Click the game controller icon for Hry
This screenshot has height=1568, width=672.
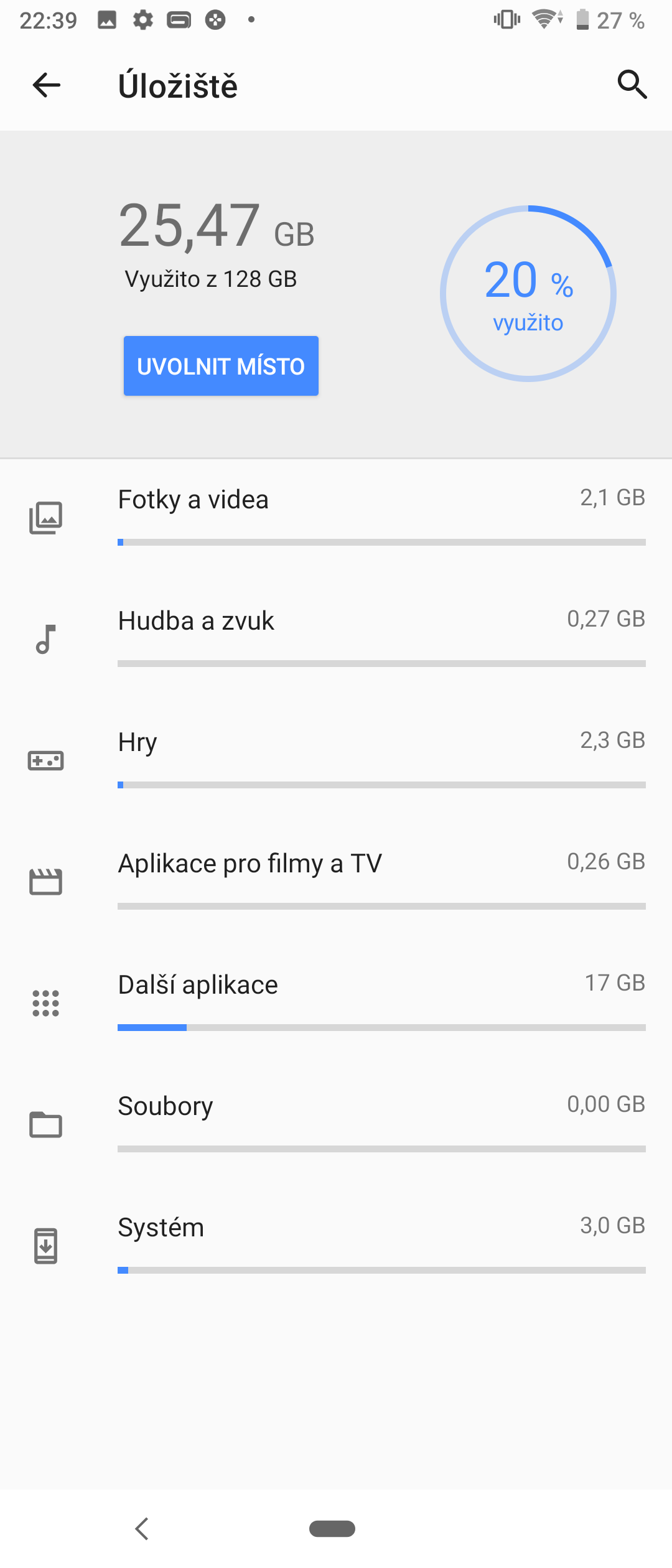(x=45, y=759)
